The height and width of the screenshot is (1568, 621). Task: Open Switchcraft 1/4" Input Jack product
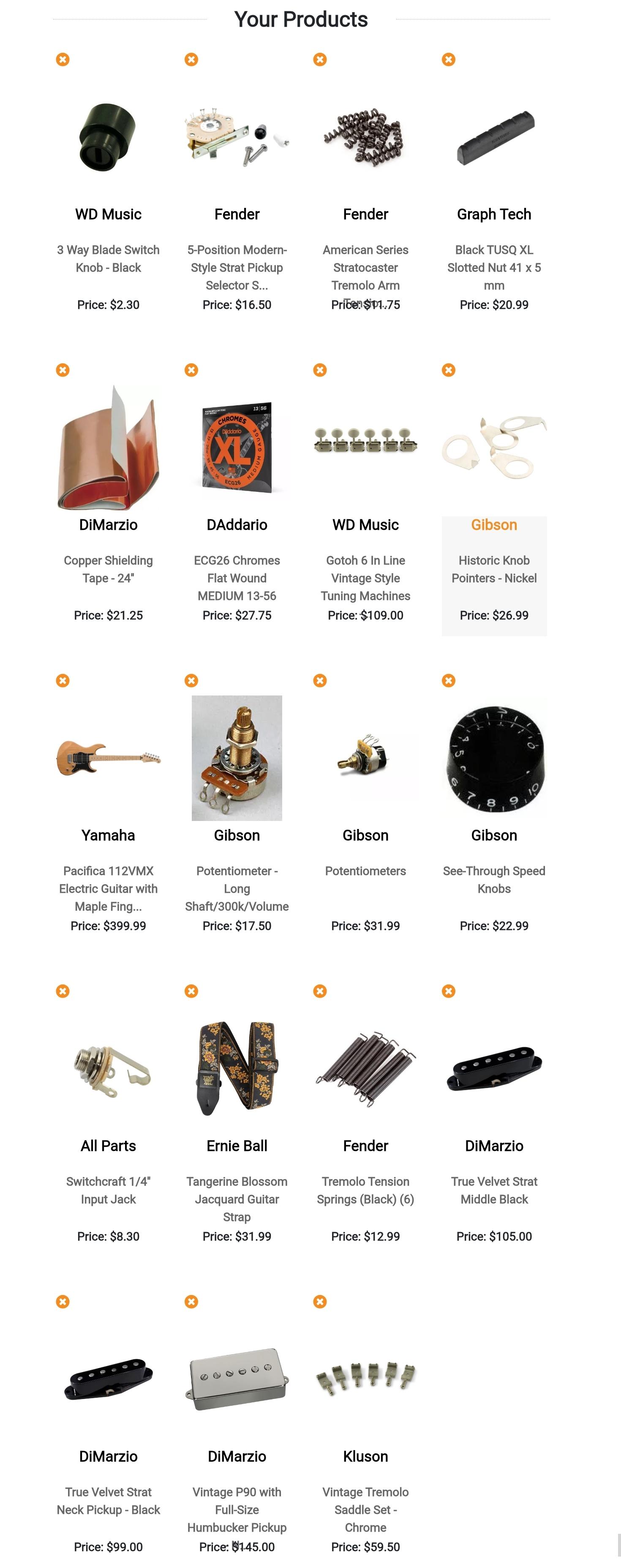[109, 1189]
